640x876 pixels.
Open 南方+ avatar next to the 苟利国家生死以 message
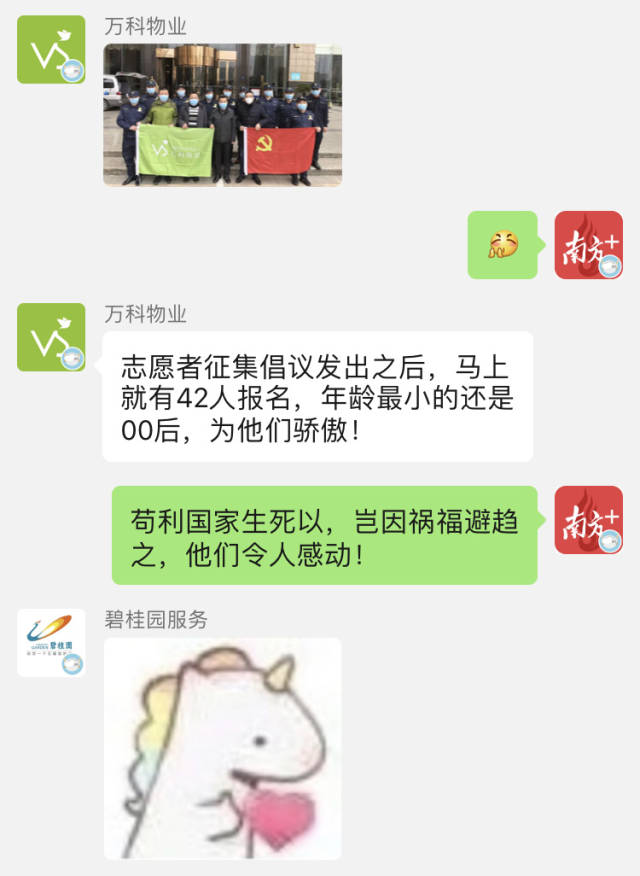[588, 520]
